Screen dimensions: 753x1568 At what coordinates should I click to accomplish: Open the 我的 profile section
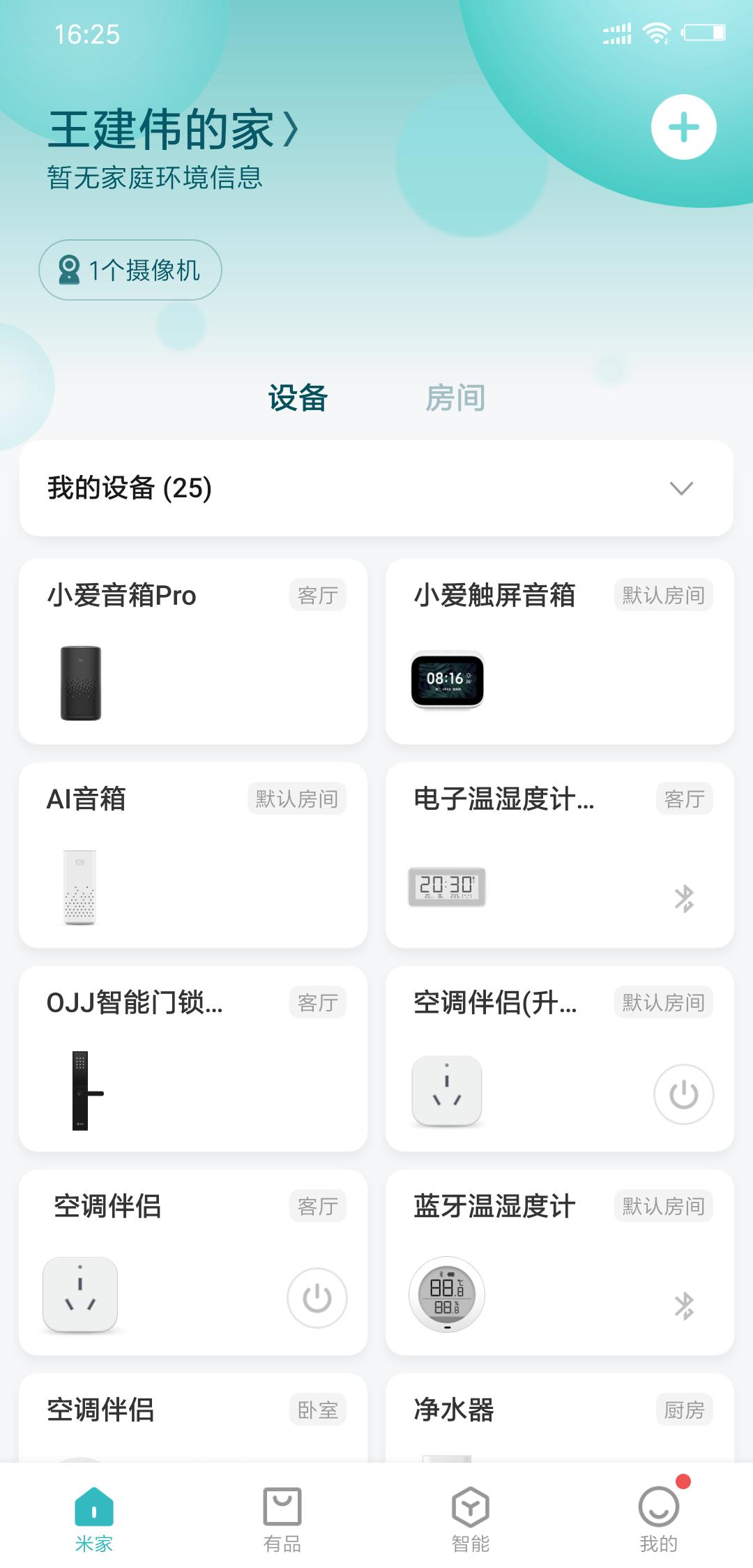coord(658,1507)
